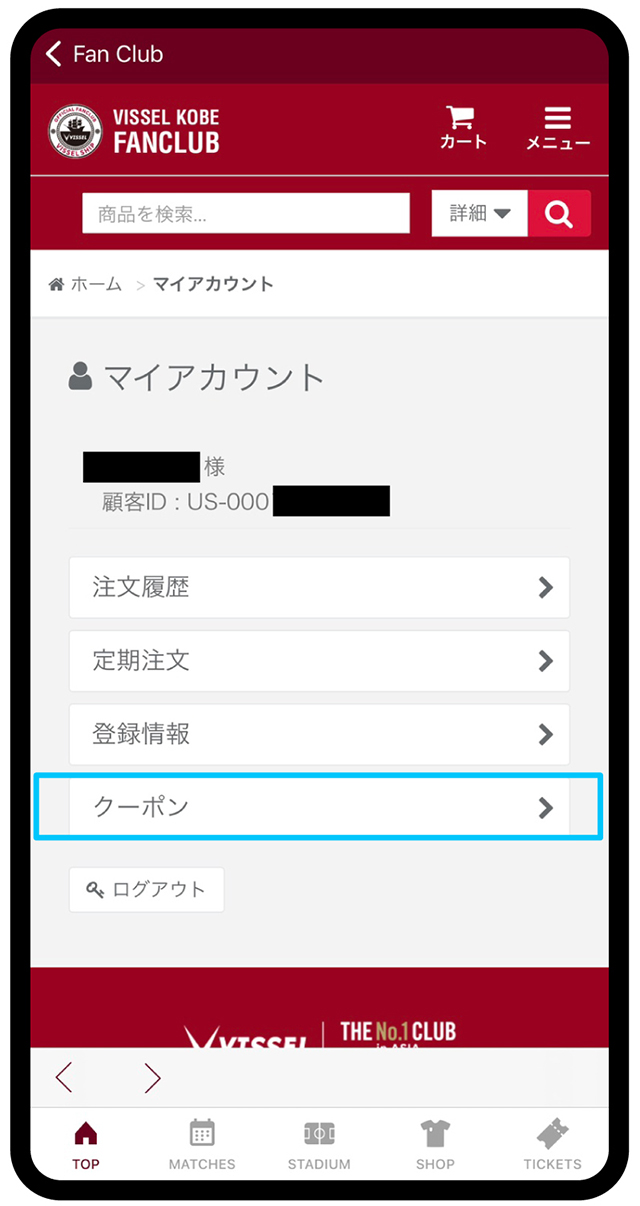Open the クーポン coupon row
Screen dimensions: 640x1206
[x=319, y=807]
